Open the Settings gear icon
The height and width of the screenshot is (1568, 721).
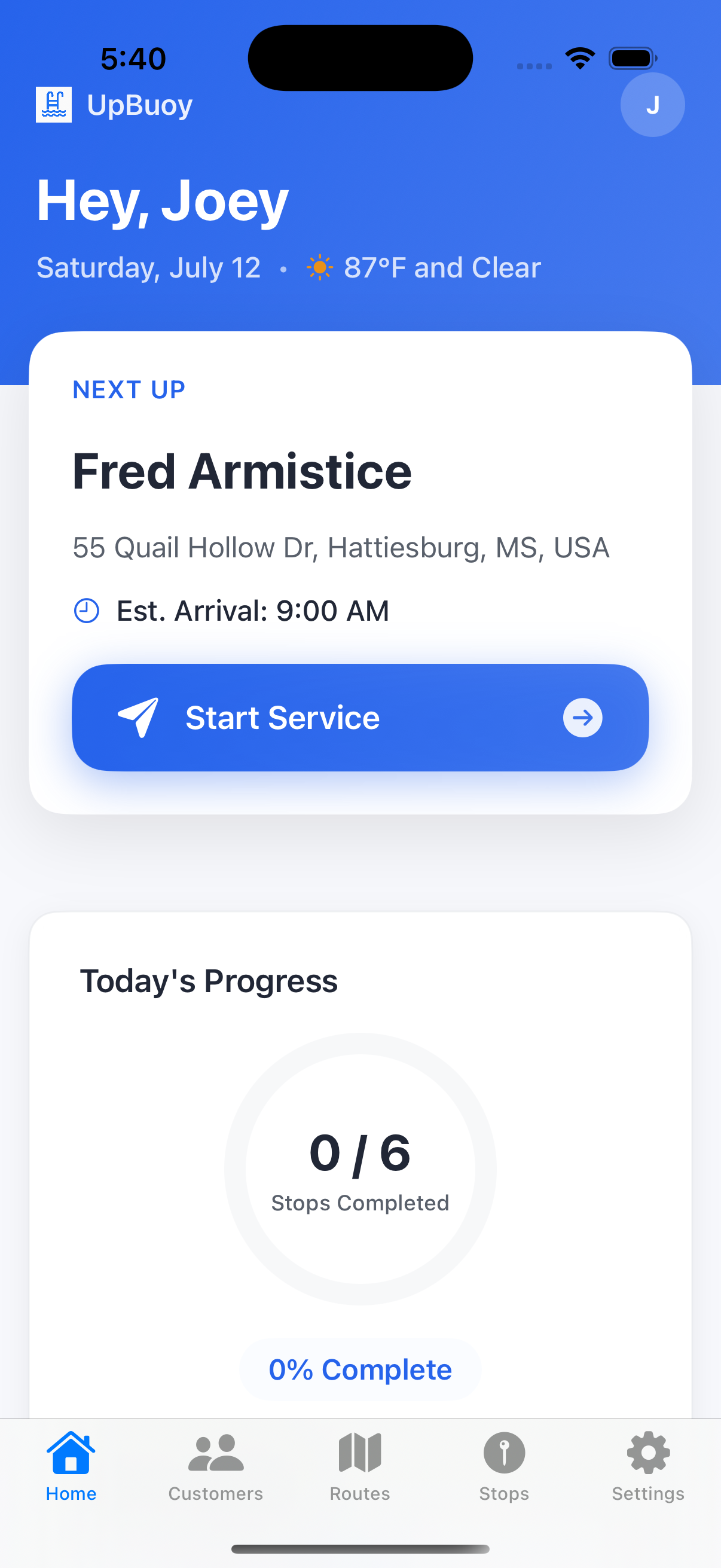647,1453
